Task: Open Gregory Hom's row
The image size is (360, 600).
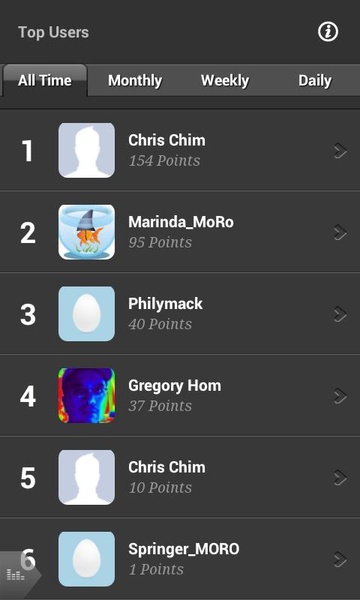Action: [x=180, y=396]
